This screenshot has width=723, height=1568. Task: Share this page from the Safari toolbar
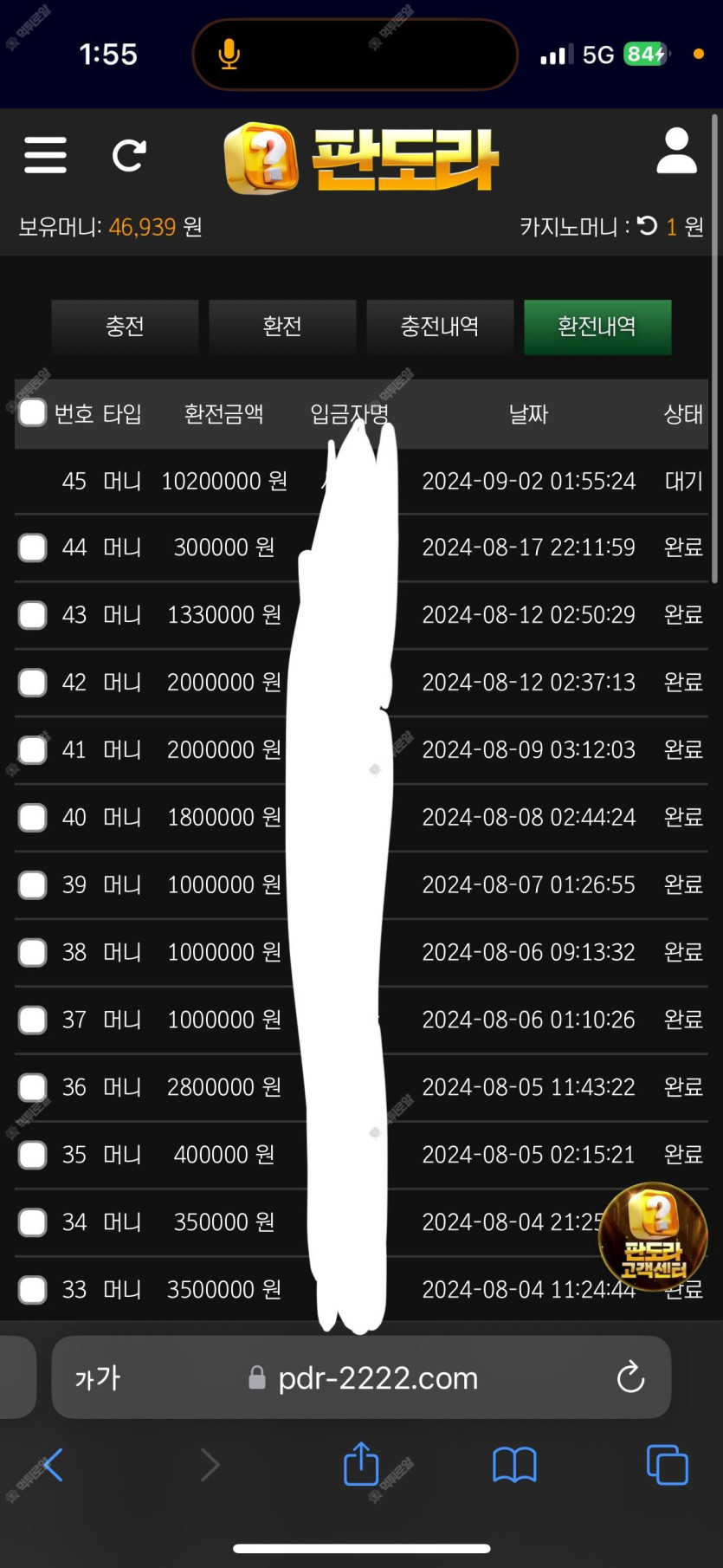coord(361,1463)
